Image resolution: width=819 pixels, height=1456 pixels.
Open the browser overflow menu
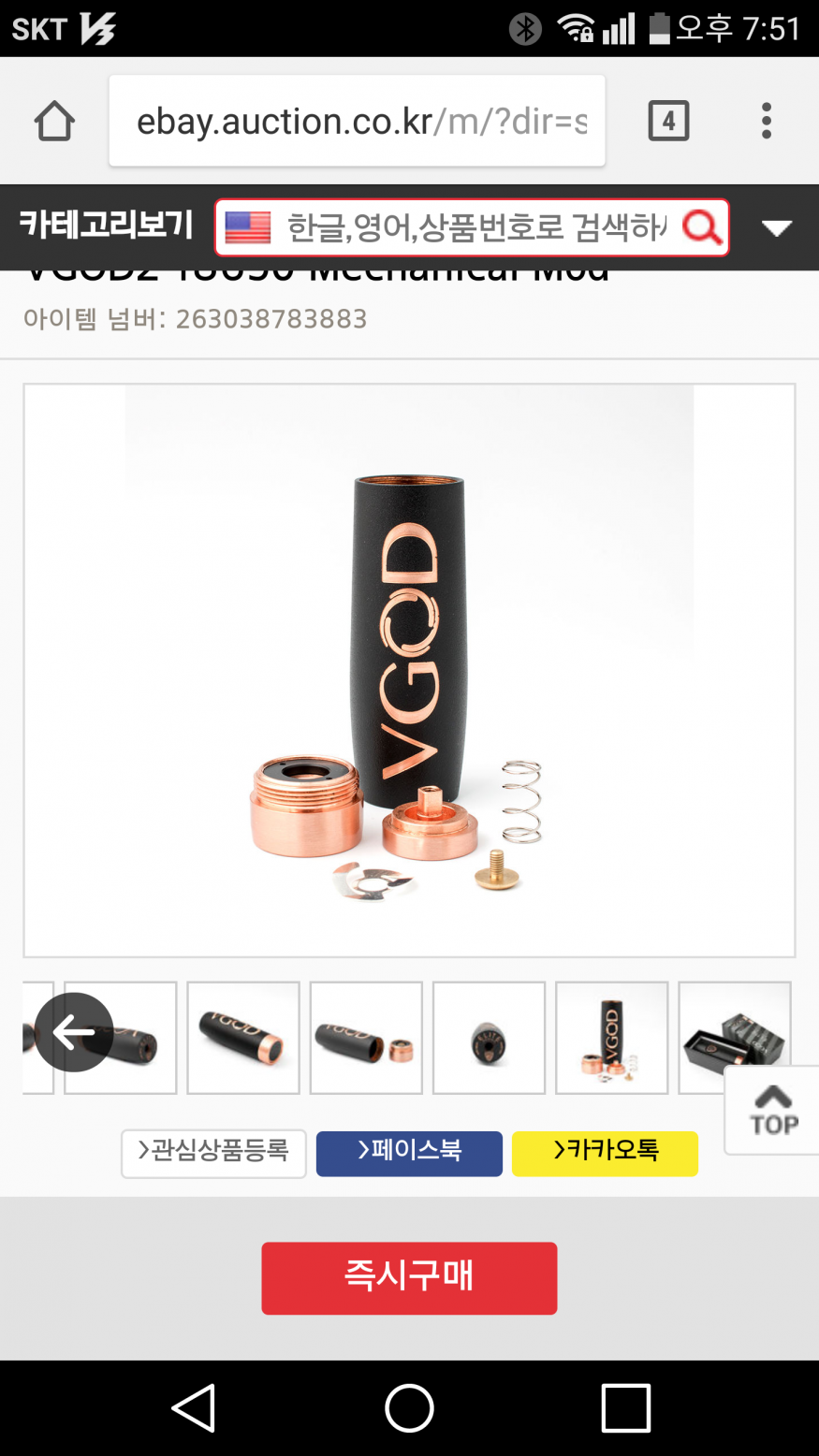coord(767,121)
